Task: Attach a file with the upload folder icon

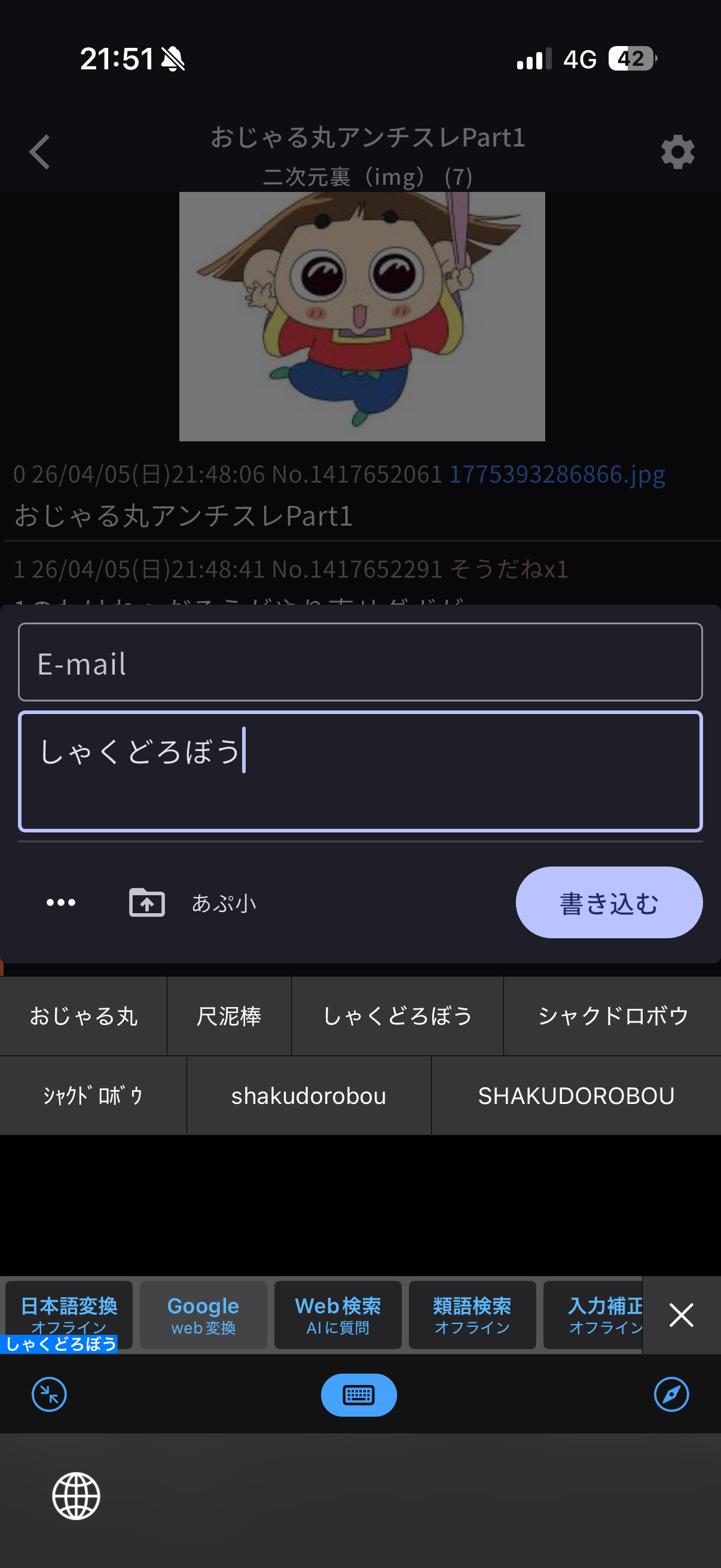Action: point(146,902)
